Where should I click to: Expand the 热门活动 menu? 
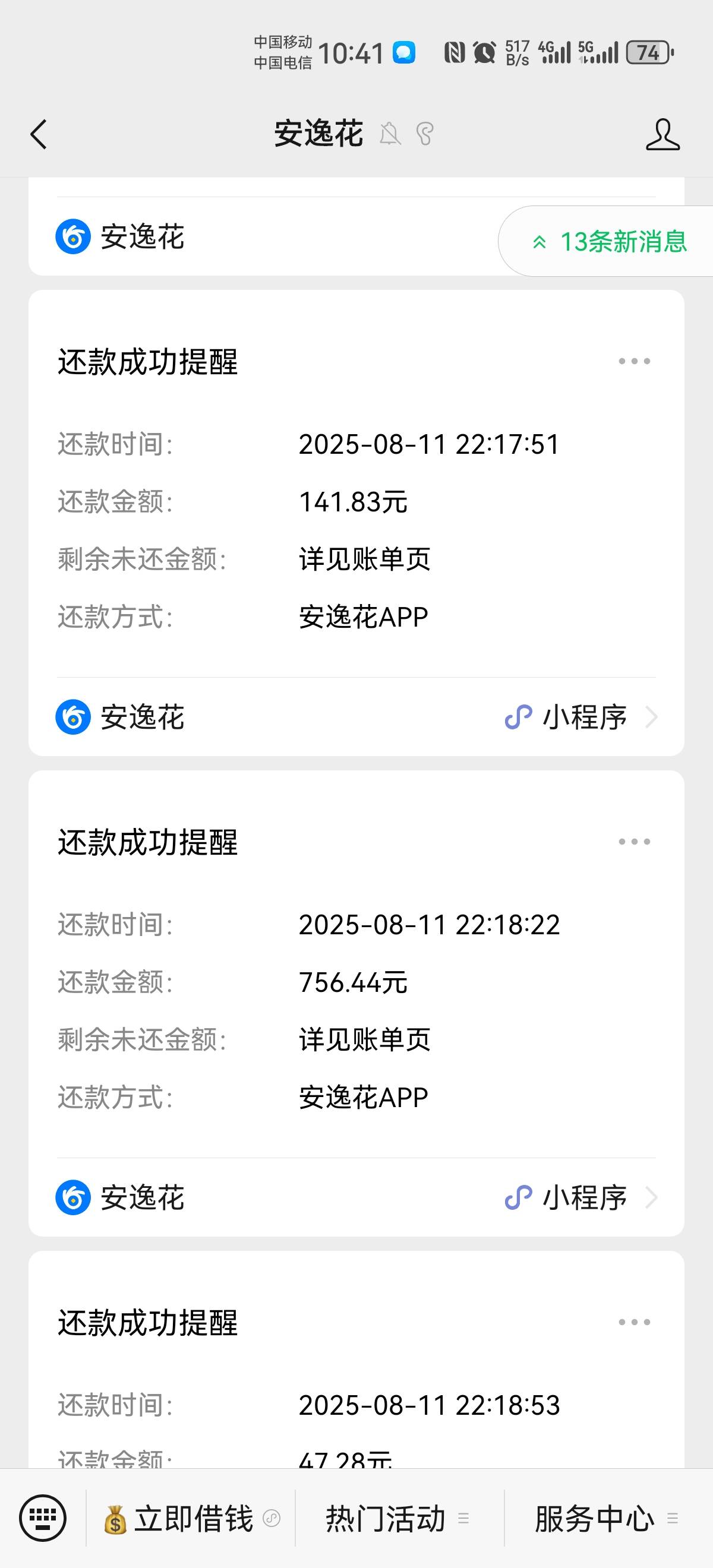click(399, 1518)
